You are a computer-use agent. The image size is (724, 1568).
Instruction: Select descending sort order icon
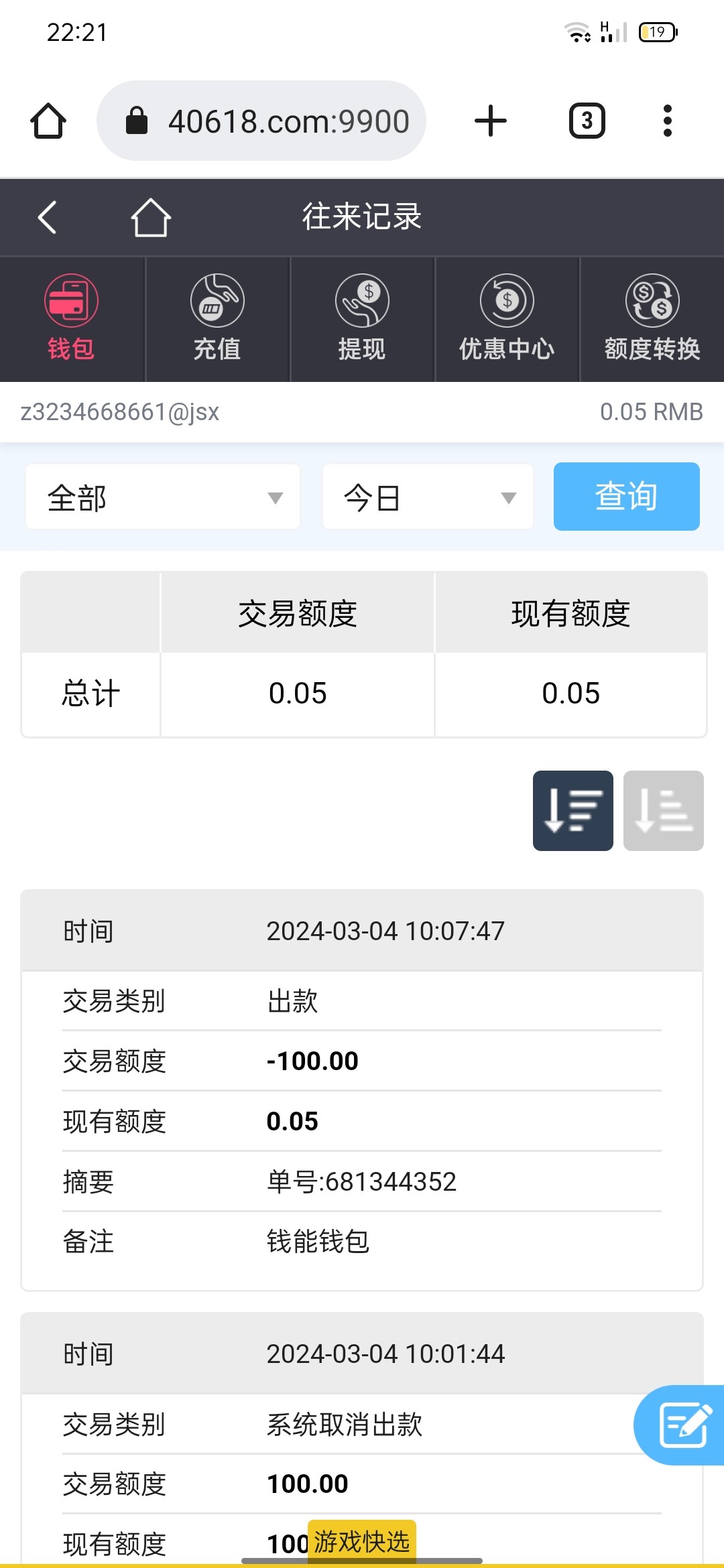point(572,811)
